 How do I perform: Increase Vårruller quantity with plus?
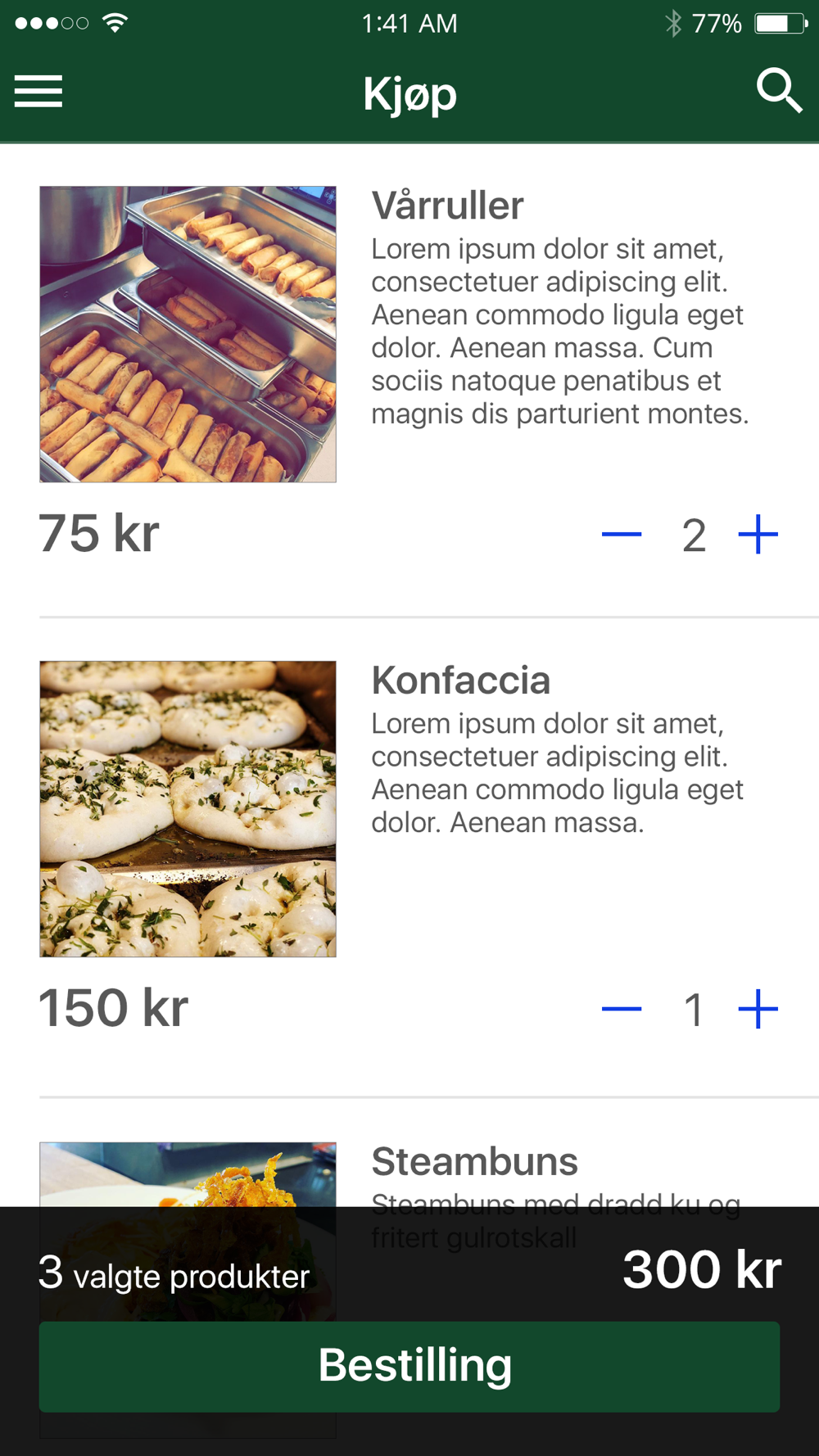758,535
